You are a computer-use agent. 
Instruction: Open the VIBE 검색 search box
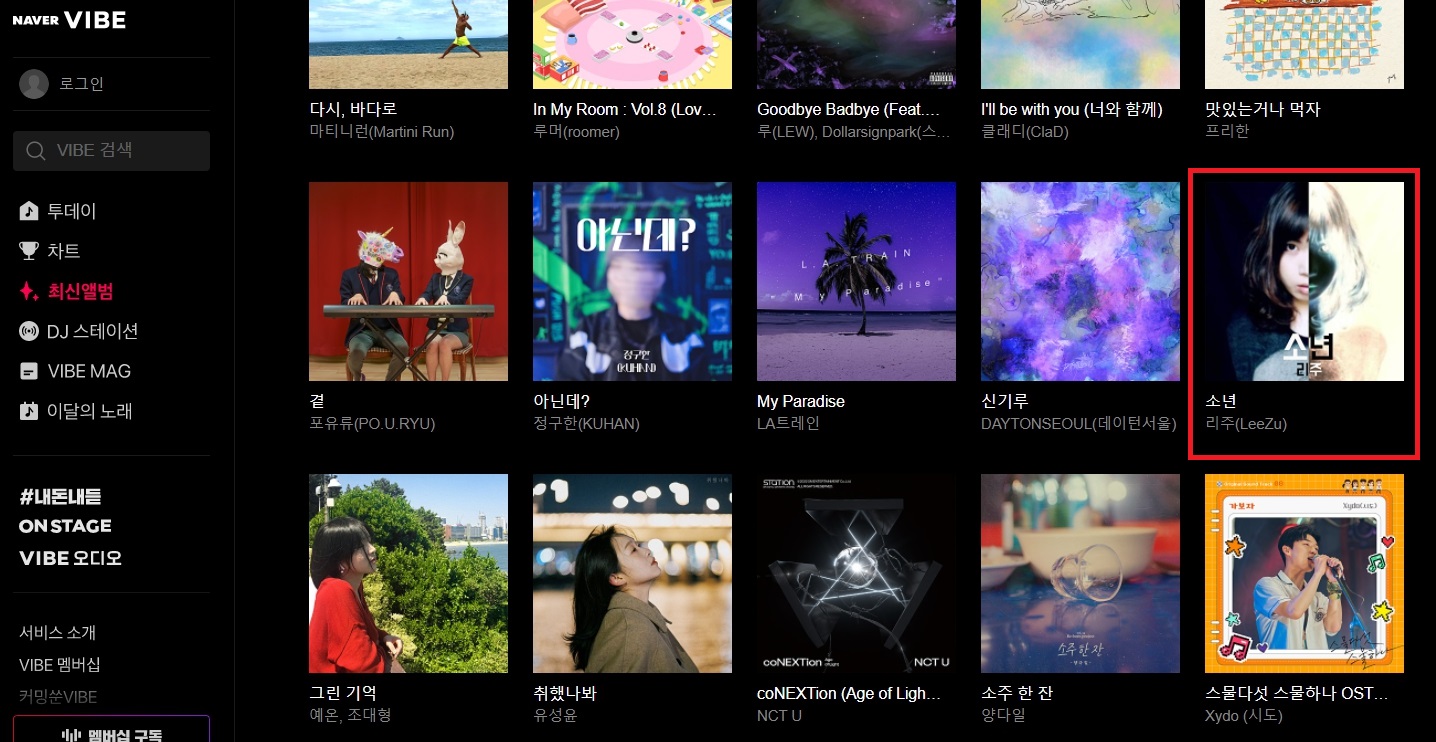click(111, 150)
